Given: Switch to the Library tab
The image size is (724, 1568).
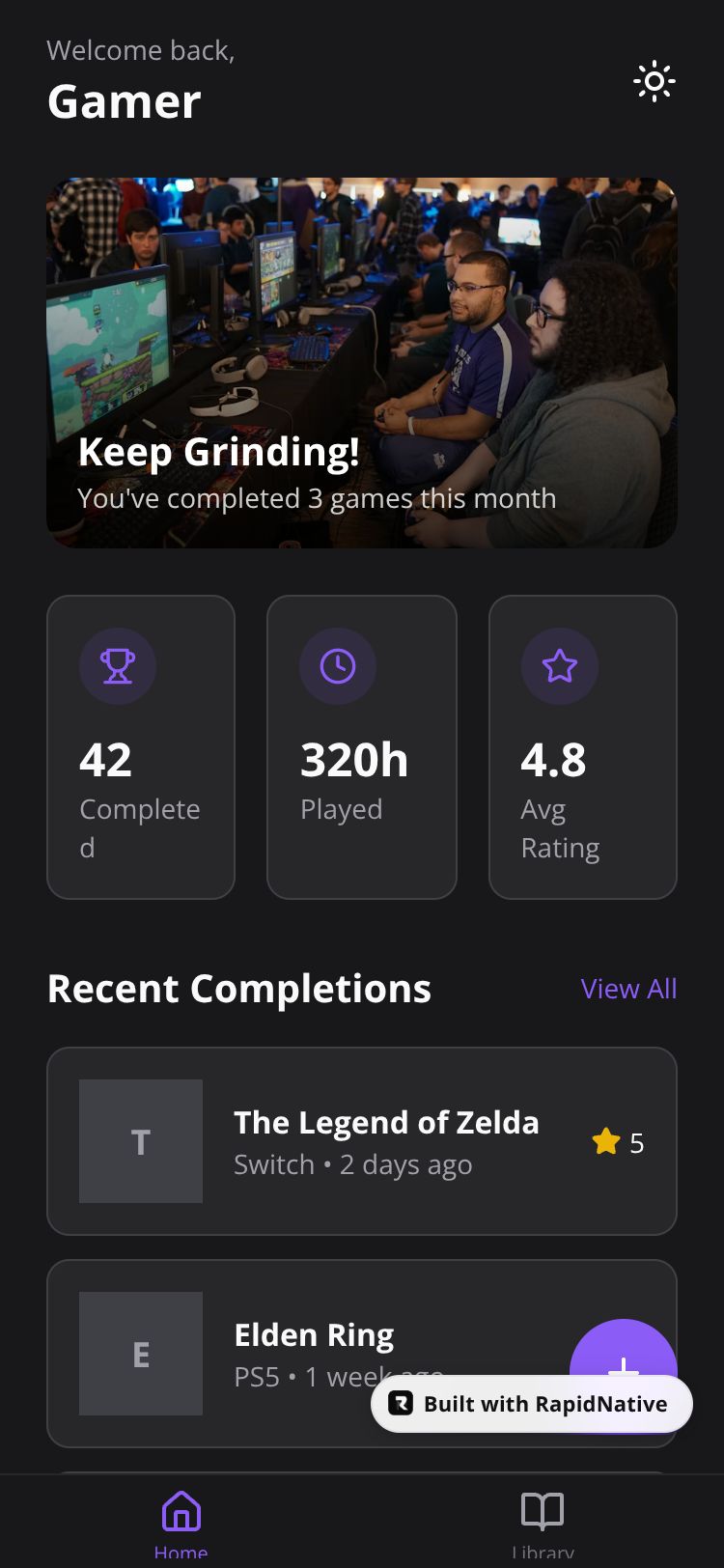Looking at the screenshot, I should click(543, 1522).
